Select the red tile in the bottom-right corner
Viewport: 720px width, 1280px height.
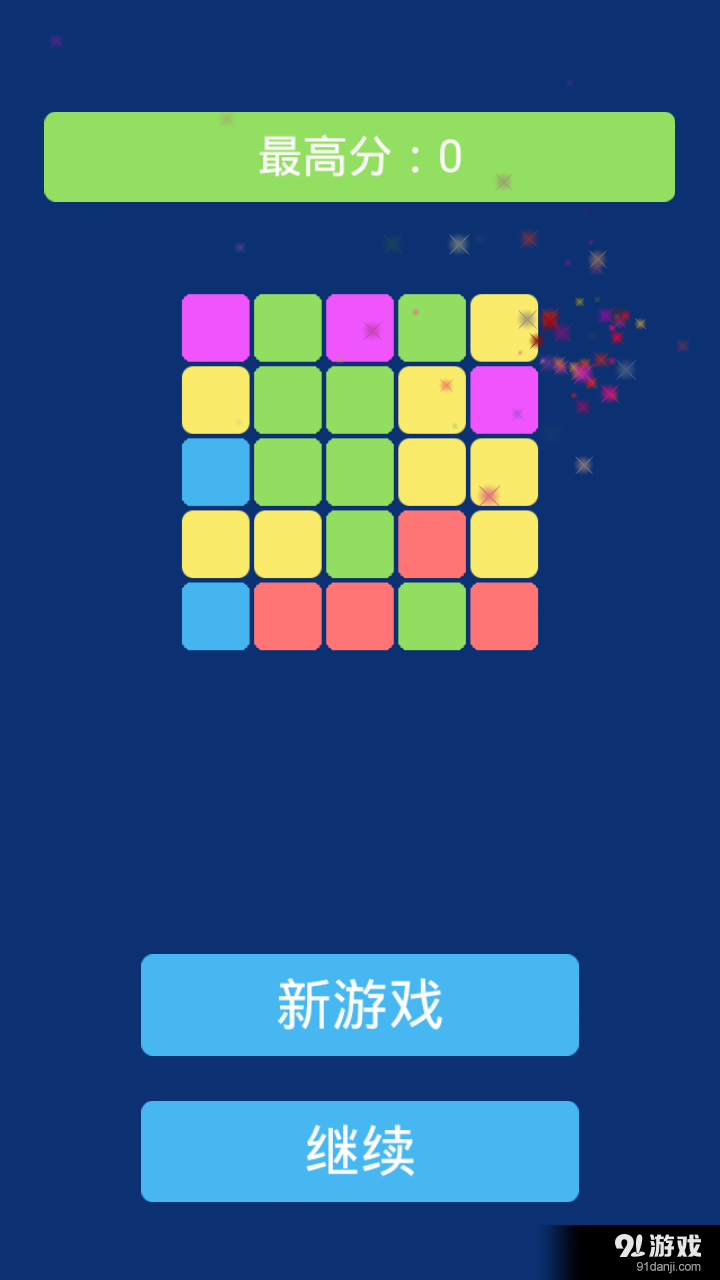tap(504, 616)
